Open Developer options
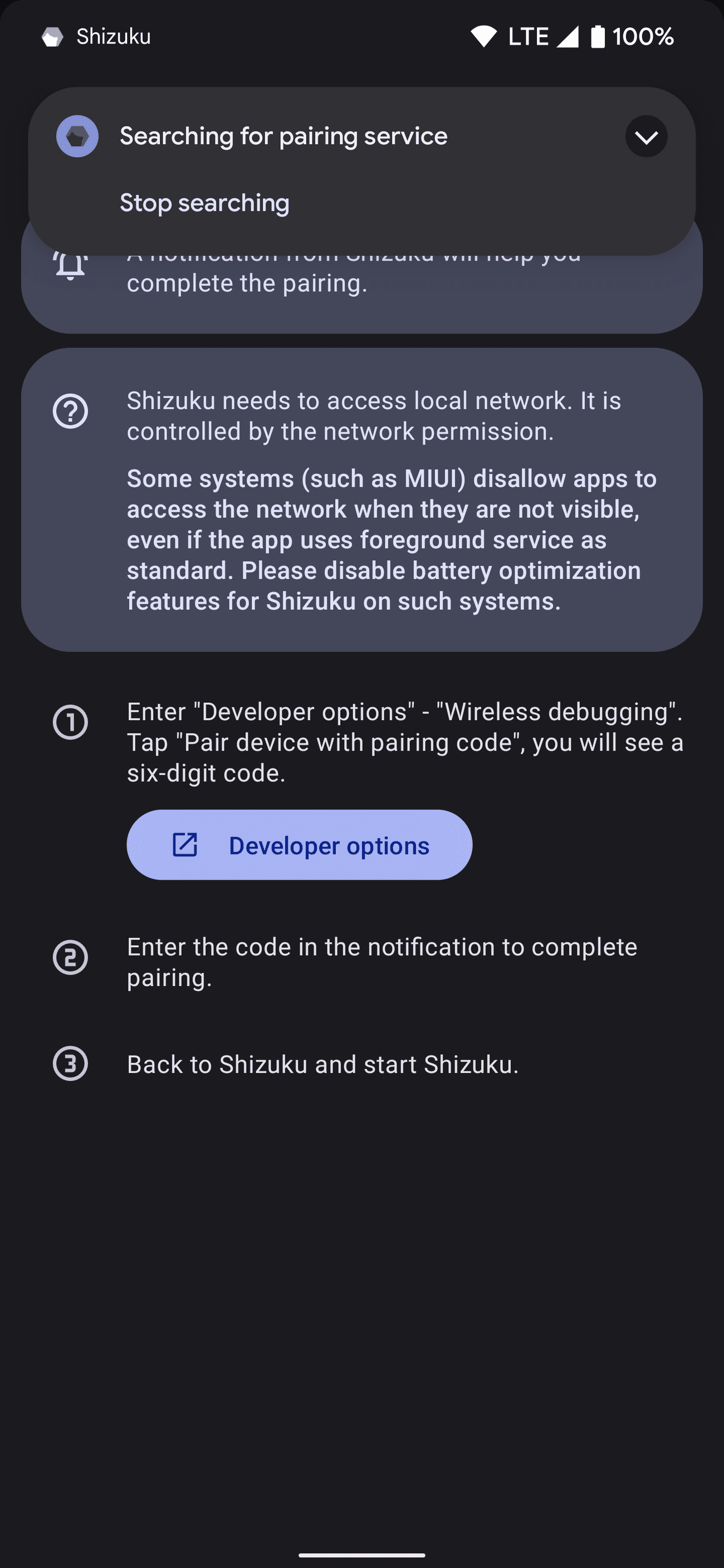This screenshot has height=1568, width=724. coord(300,845)
